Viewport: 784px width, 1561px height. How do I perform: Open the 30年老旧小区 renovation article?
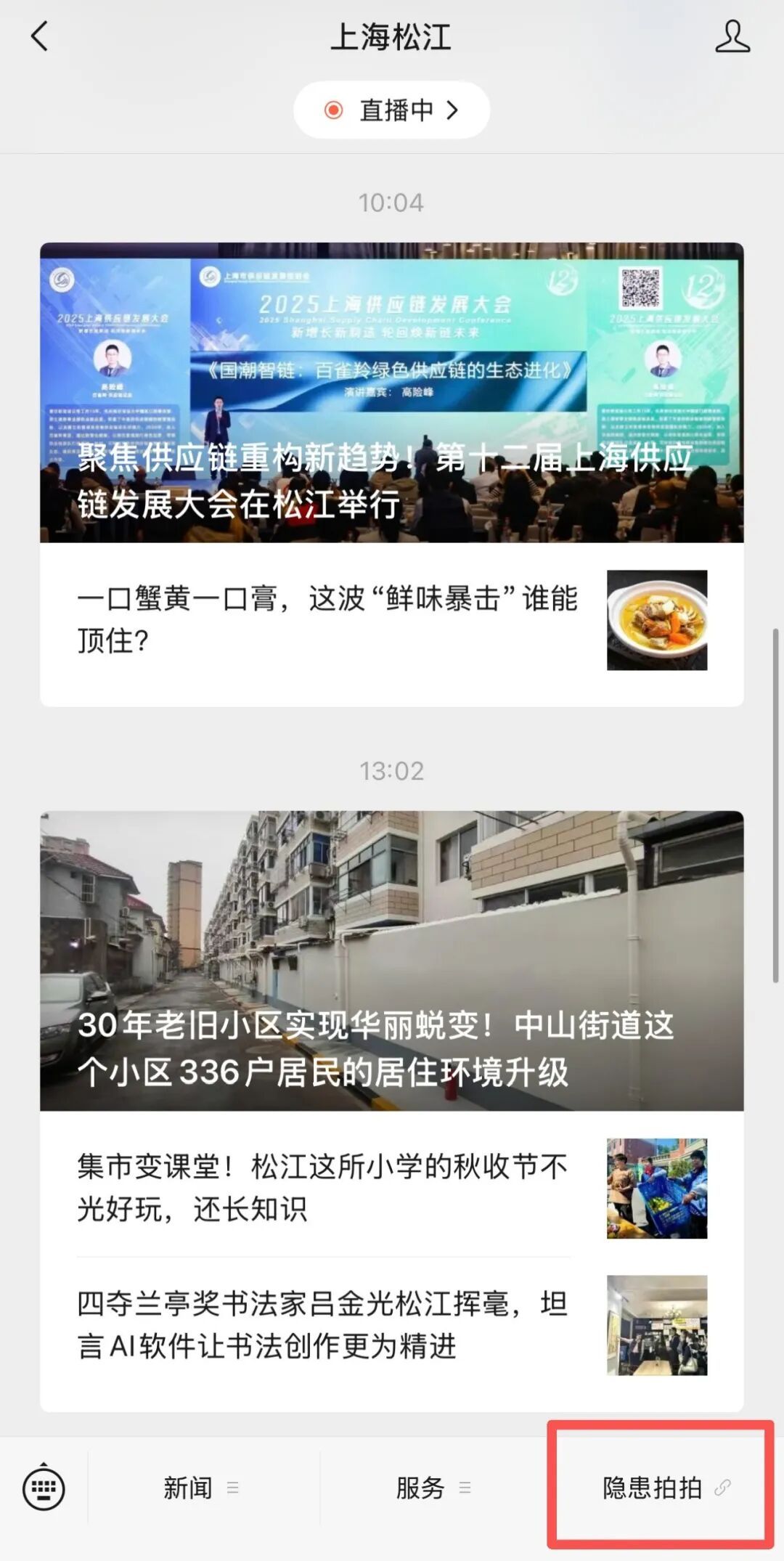click(391, 961)
